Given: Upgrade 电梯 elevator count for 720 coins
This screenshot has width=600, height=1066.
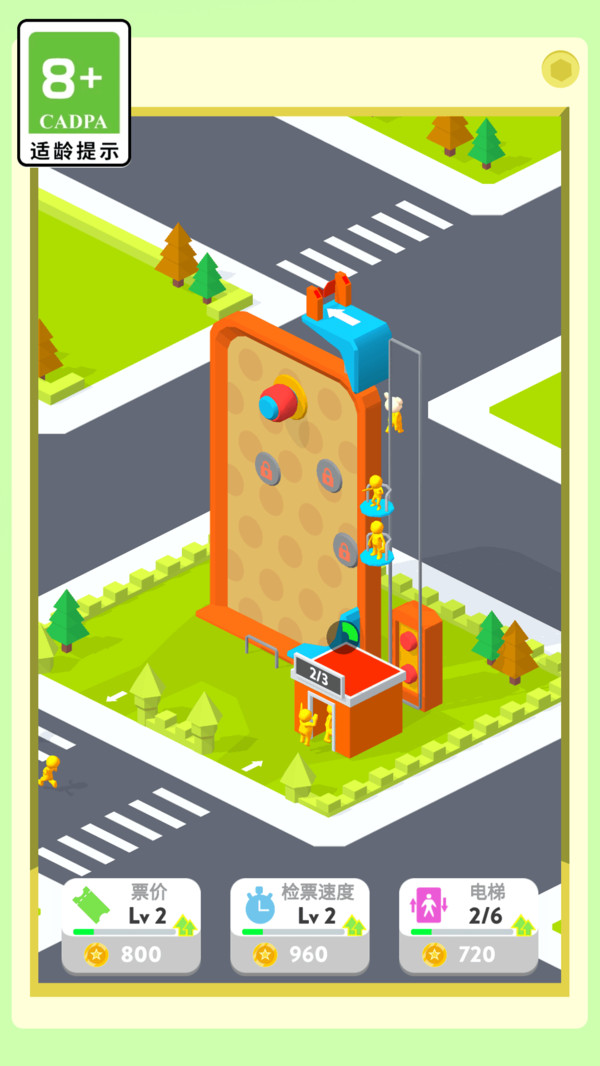Looking at the screenshot, I should [468, 926].
